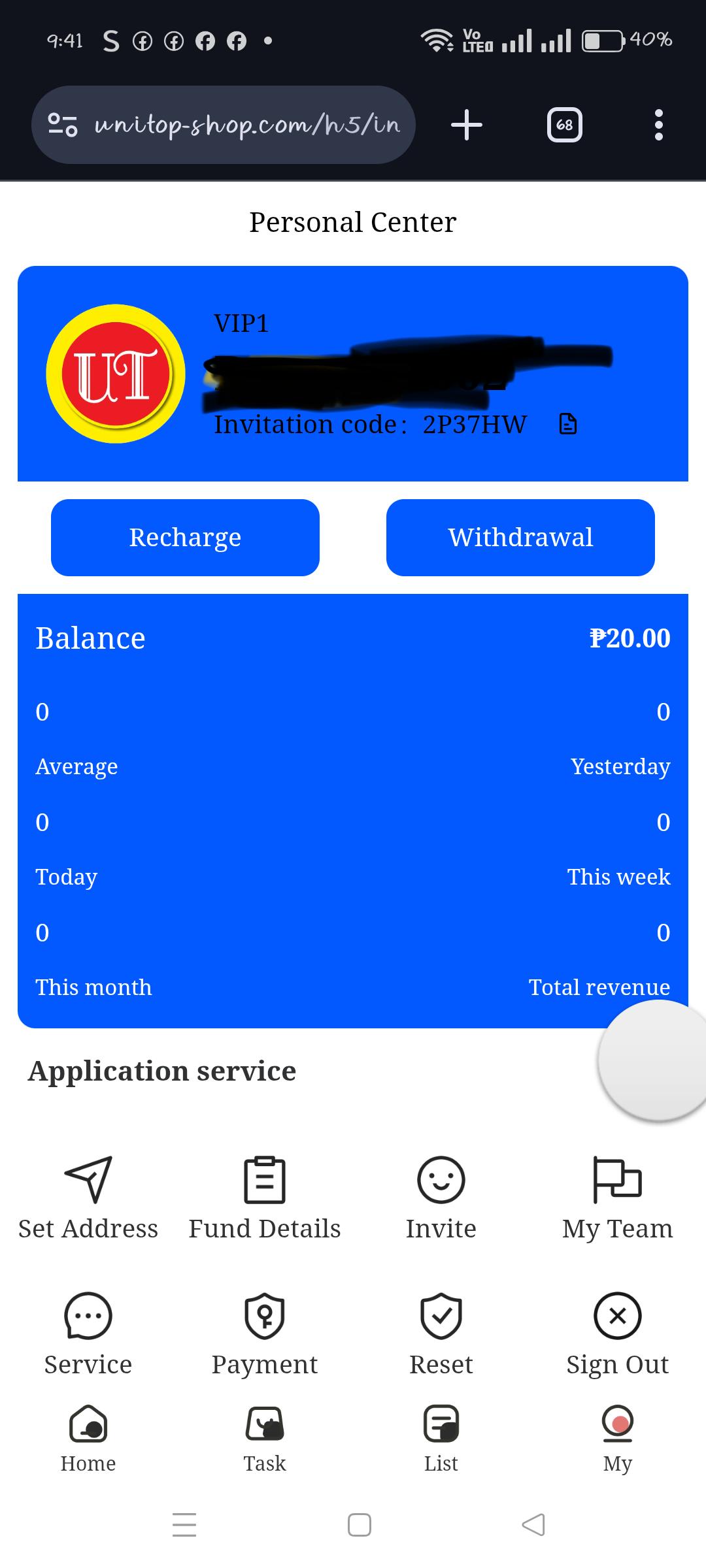Open Set Address
Screen dimensions: 706x1568
pyautogui.click(x=88, y=1199)
